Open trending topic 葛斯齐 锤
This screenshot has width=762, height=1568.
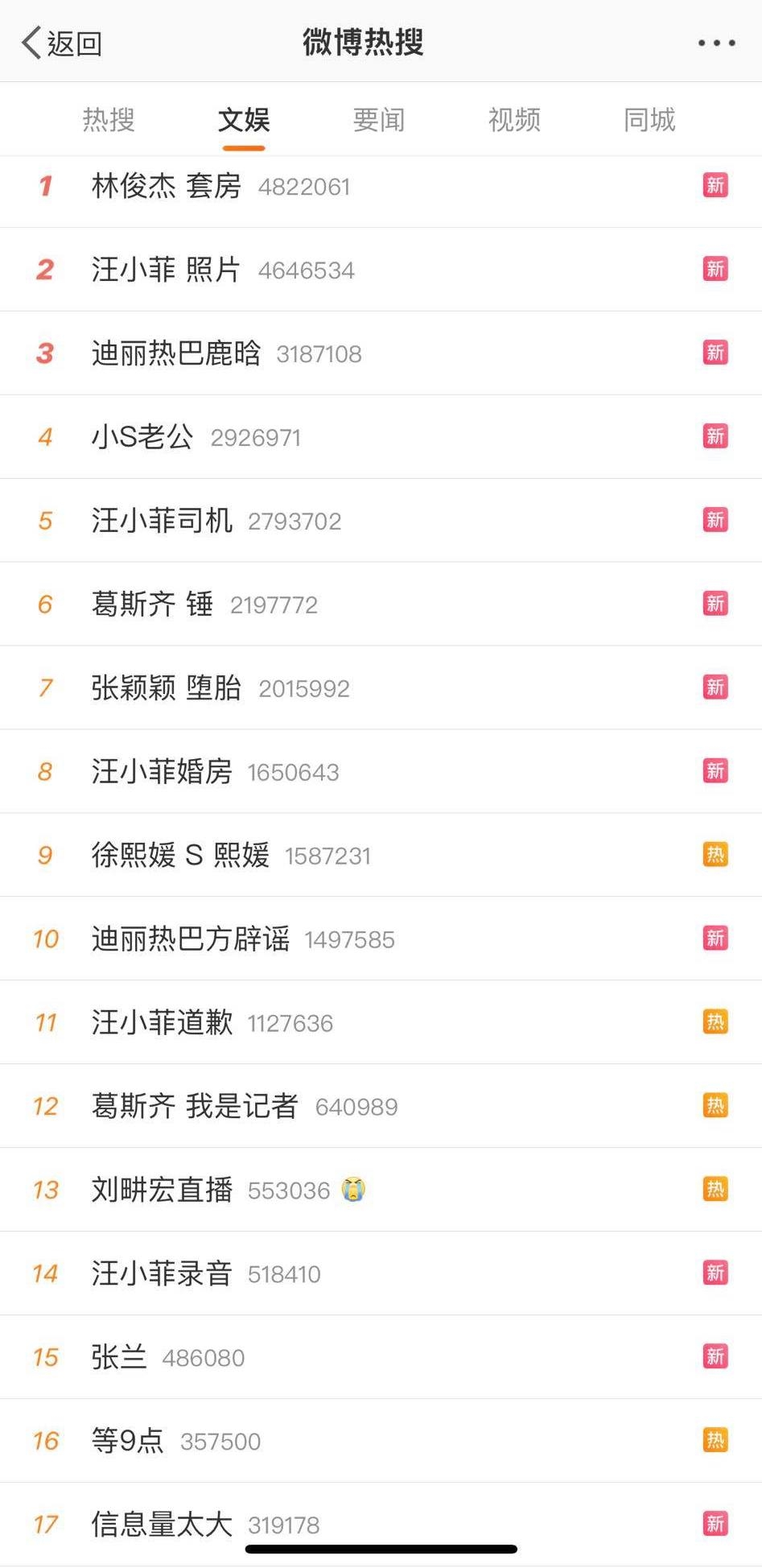(152, 605)
